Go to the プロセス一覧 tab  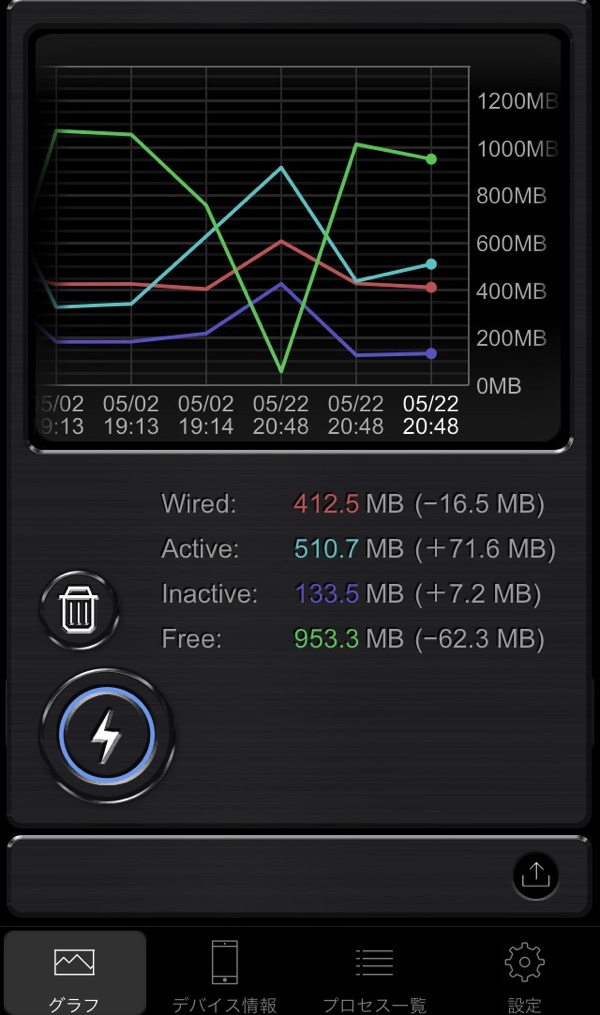click(x=374, y=973)
